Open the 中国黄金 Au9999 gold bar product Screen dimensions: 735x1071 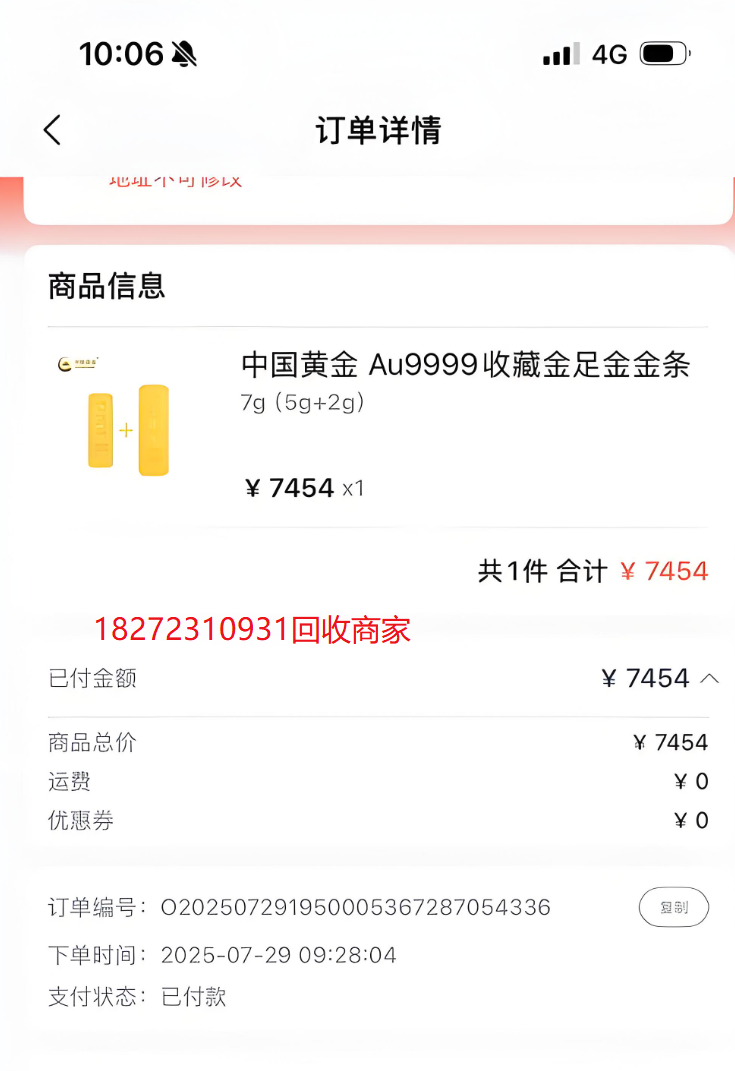point(465,366)
